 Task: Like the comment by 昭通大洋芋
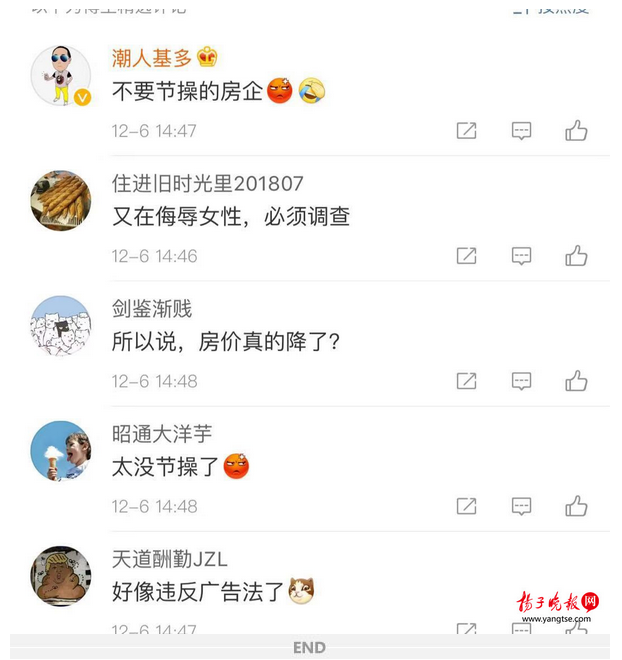[576, 506]
